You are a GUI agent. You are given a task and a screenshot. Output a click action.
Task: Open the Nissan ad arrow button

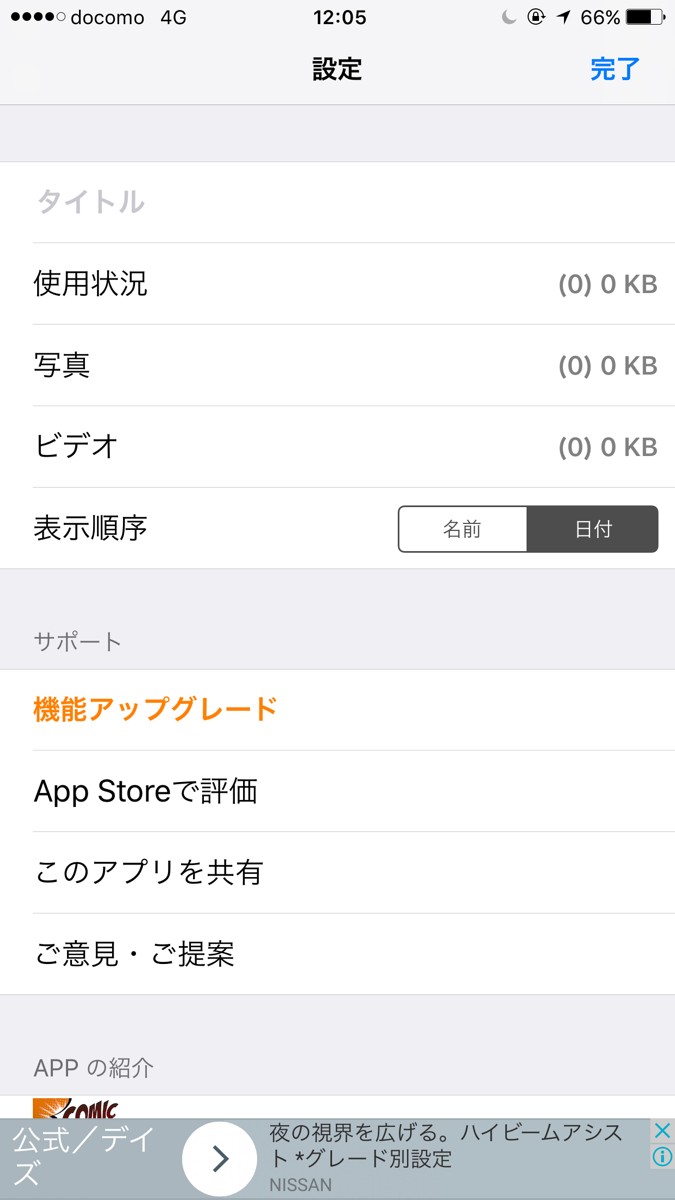coord(219,1159)
